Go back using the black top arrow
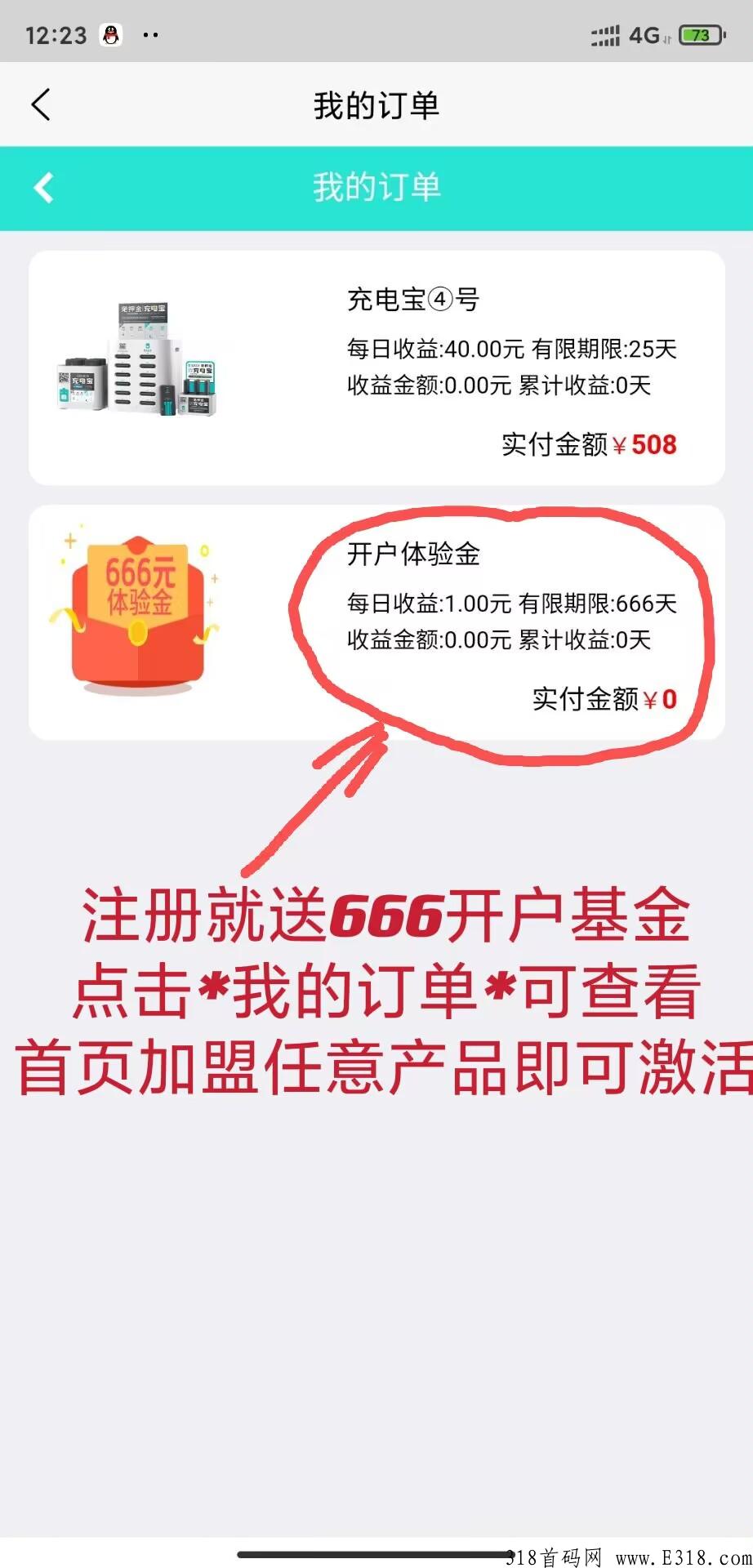Viewport: 753px width, 1568px height. point(41,105)
